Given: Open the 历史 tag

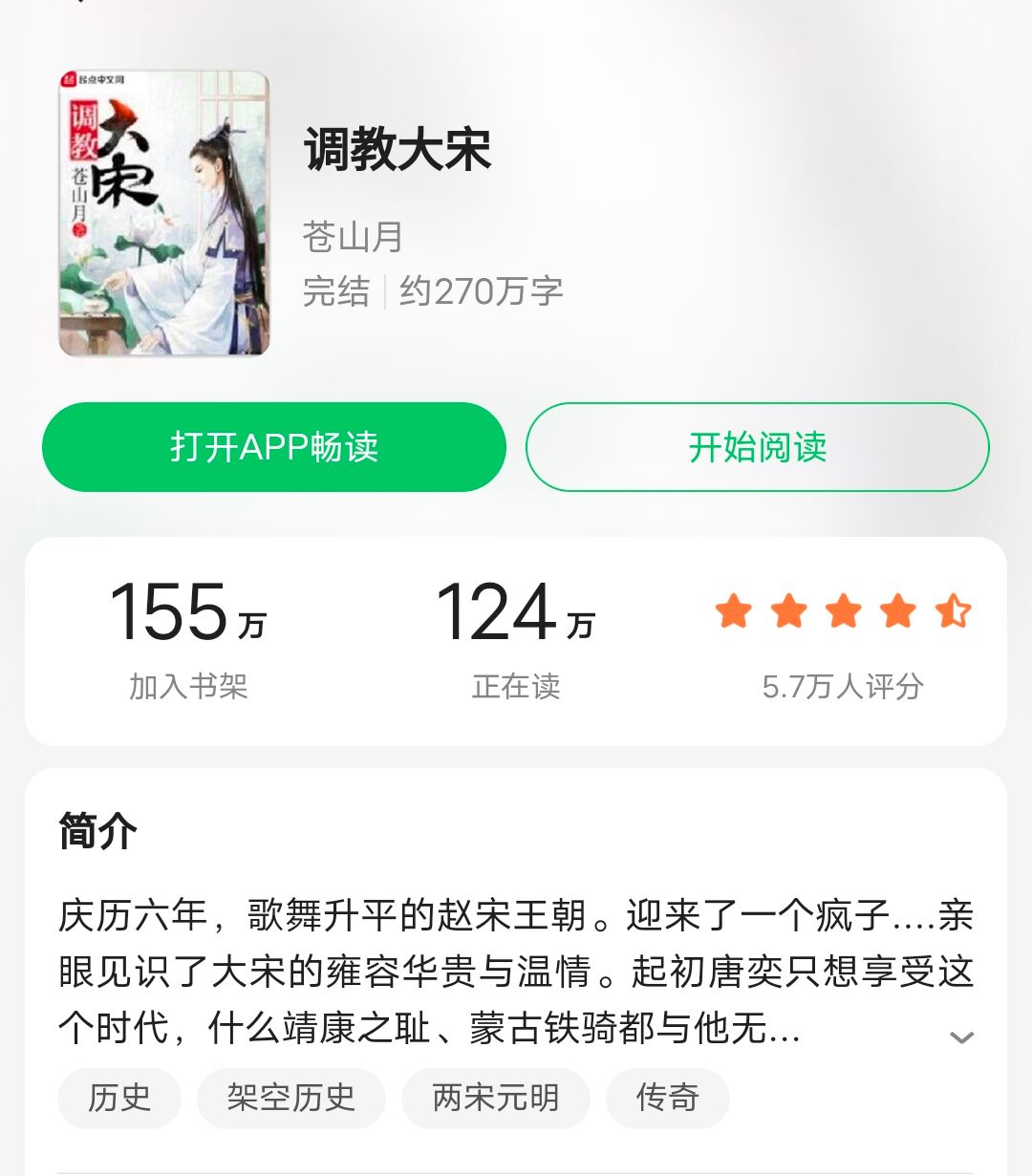Looking at the screenshot, I should click(x=118, y=1098).
